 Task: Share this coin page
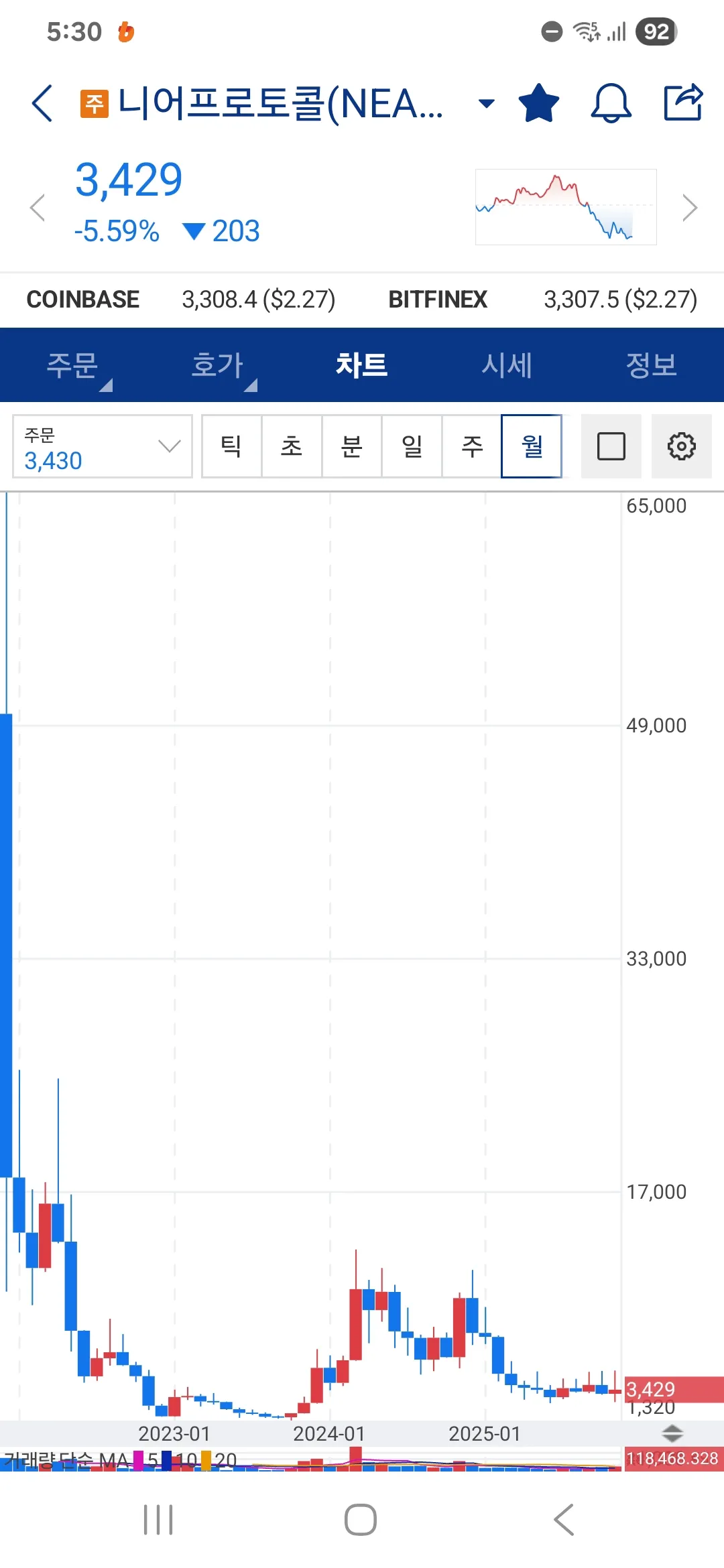click(x=682, y=103)
